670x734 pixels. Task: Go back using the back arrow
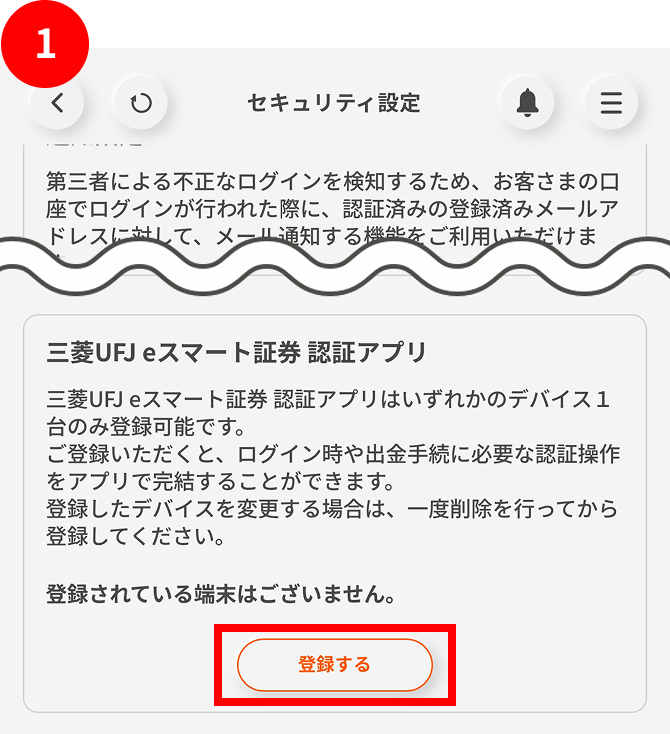pos(58,103)
